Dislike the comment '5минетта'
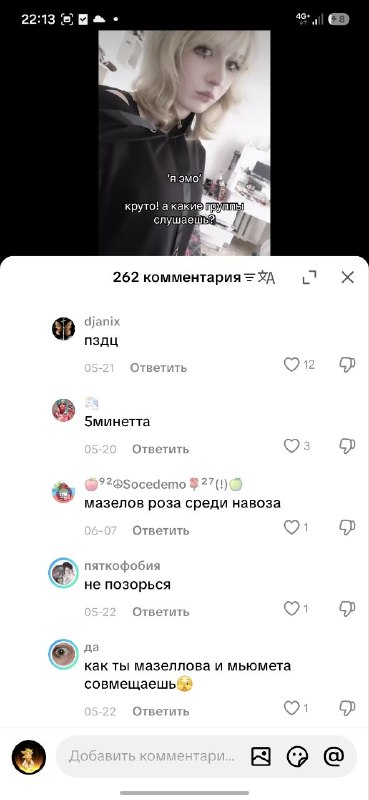 pyautogui.click(x=347, y=446)
